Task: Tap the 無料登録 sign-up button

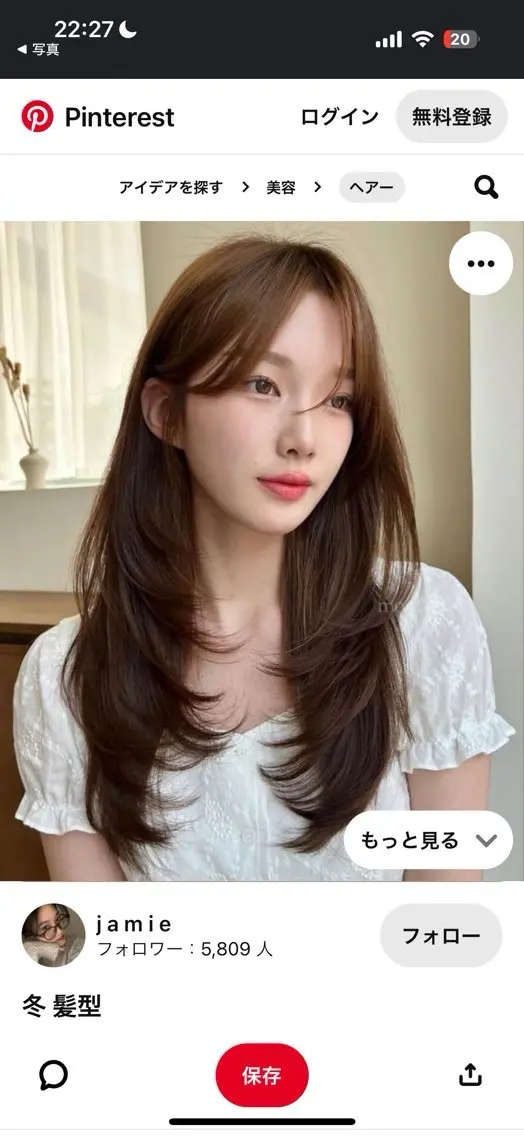Action: coord(452,117)
